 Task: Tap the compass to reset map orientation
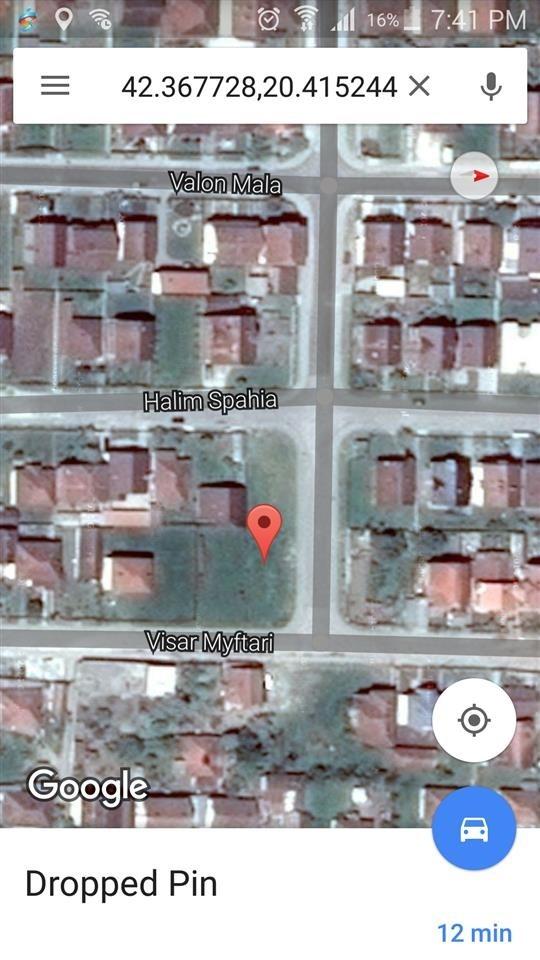pyautogui.click(x=474, y=176)
